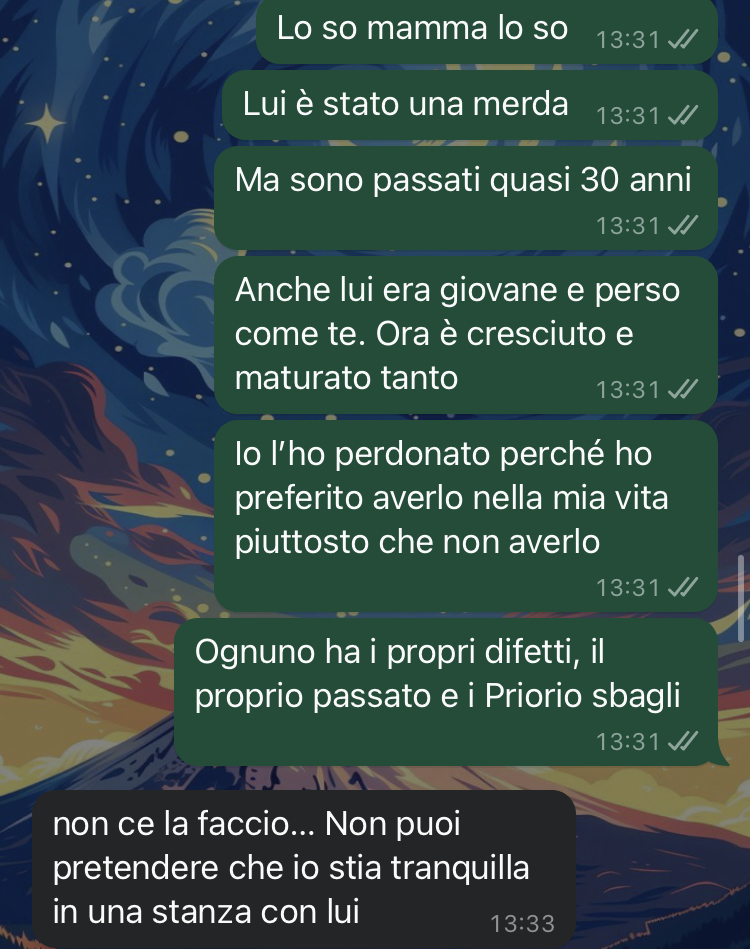The image size is (750, 949).
Task: Tap the 'Io l'ho perdonato perché' message bubble
Action: (x=464, y=512)
